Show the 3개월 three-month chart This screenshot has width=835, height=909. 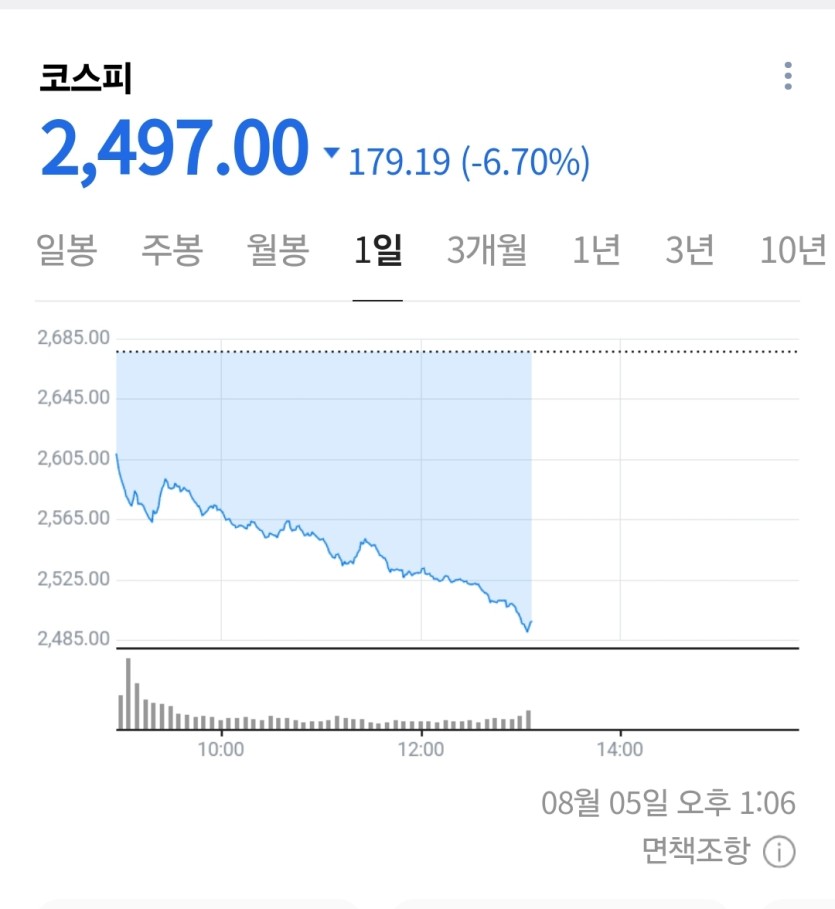(x=486, y=250)
